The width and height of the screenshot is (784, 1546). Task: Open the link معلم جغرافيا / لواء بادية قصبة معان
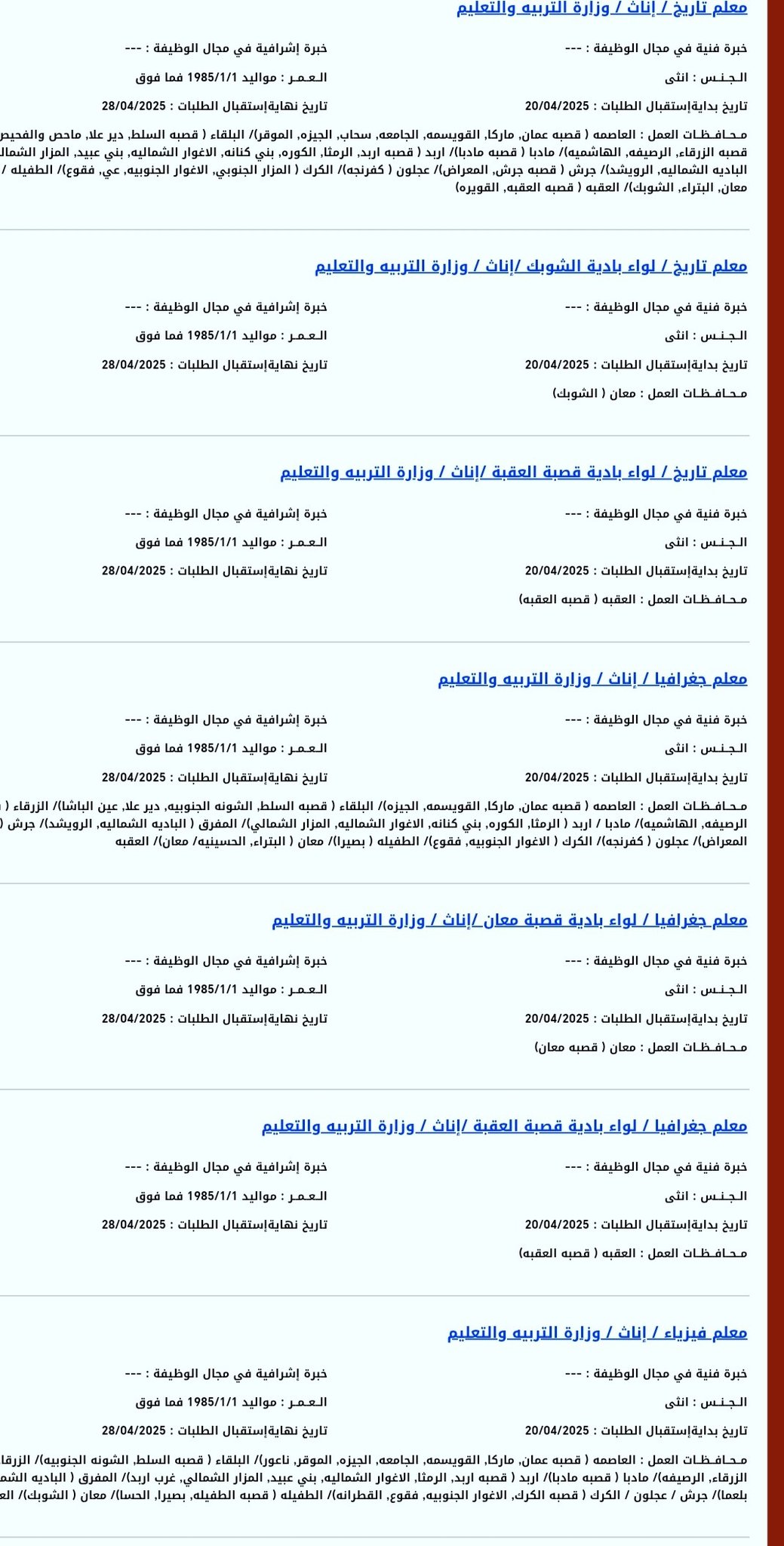(x=509, y=920)
